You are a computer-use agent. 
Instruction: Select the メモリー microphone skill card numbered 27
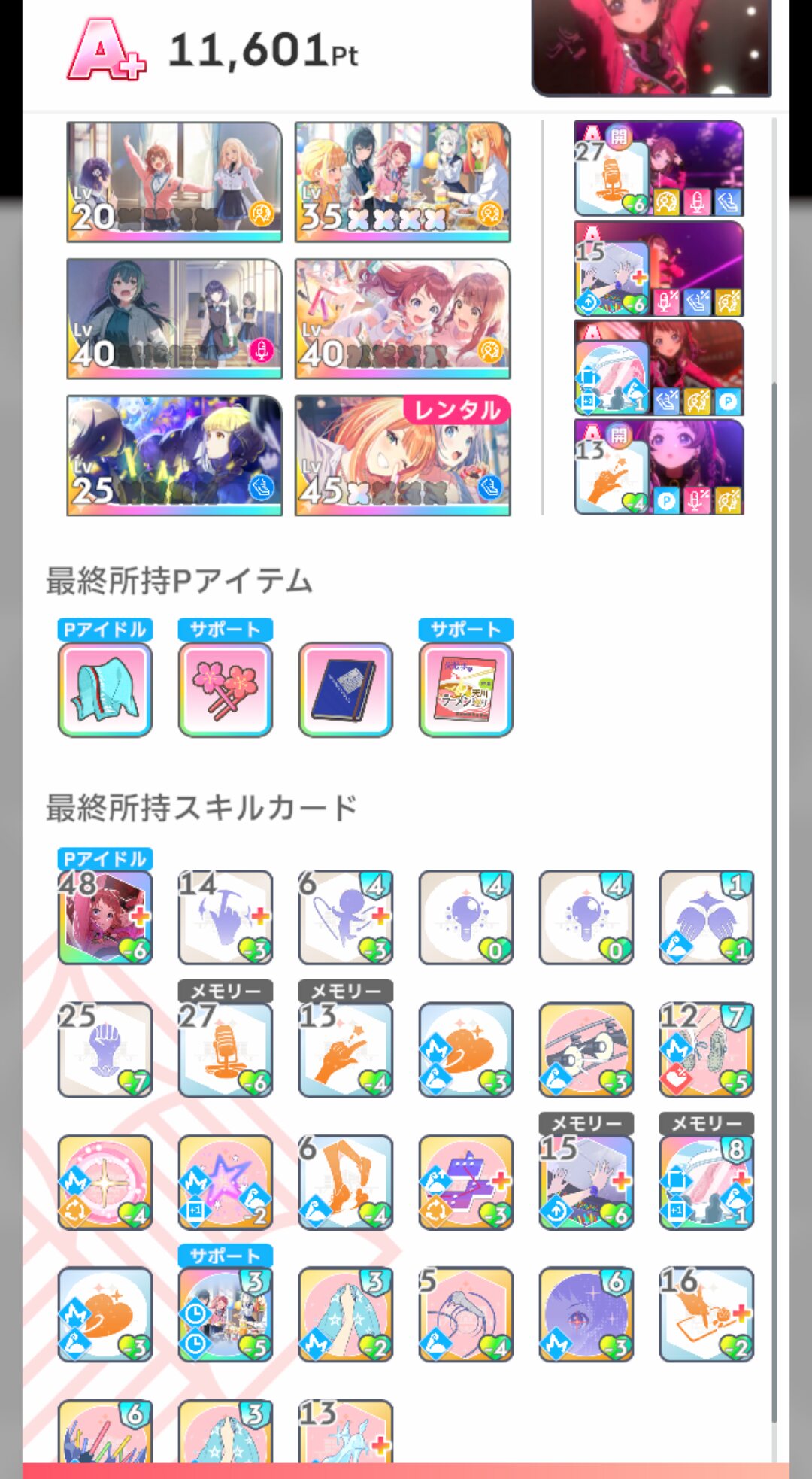tap(226, 1049)
